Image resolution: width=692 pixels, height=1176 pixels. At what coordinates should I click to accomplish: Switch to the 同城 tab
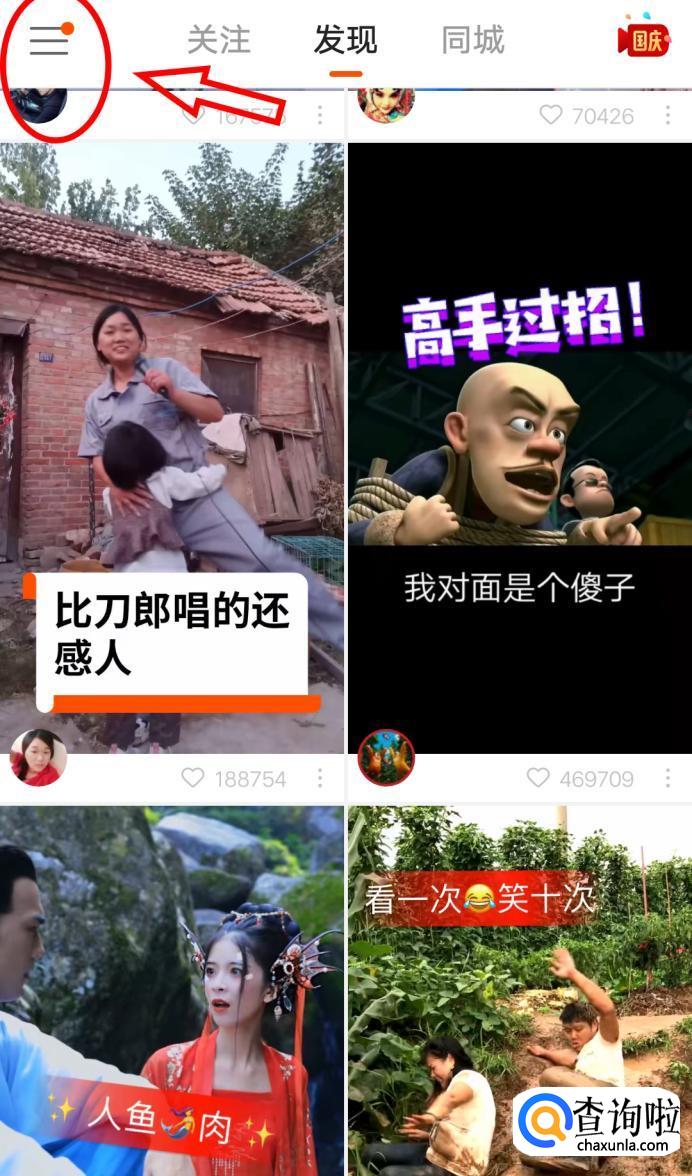point(473,41)
